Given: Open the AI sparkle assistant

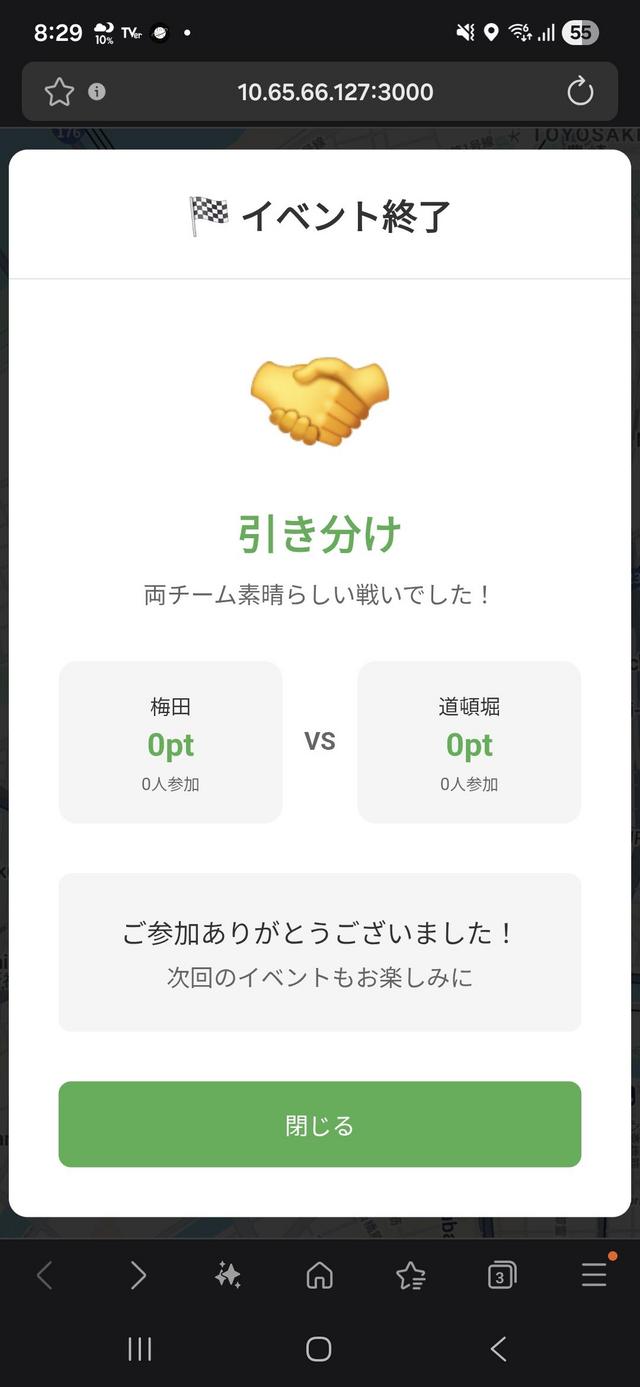Looking at the screenshot, I should 228,1275.
